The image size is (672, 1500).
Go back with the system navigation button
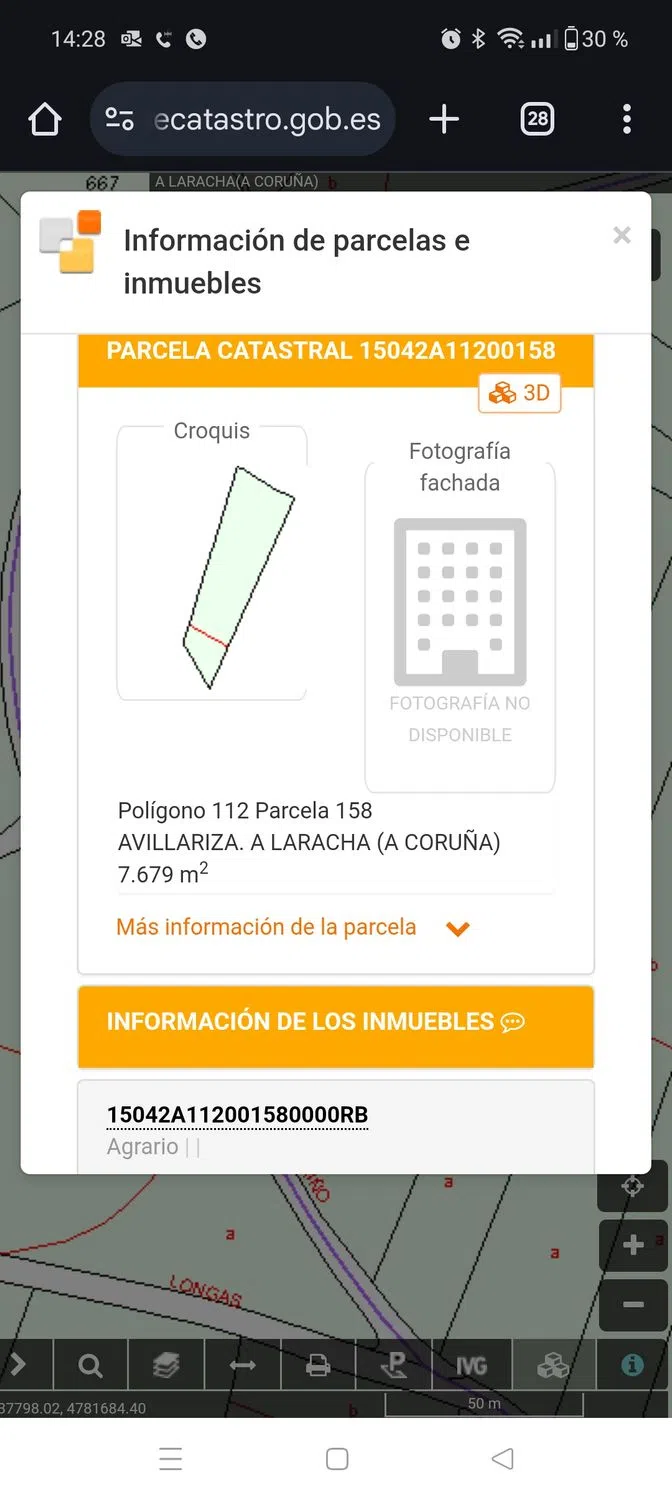point(503,1459)
